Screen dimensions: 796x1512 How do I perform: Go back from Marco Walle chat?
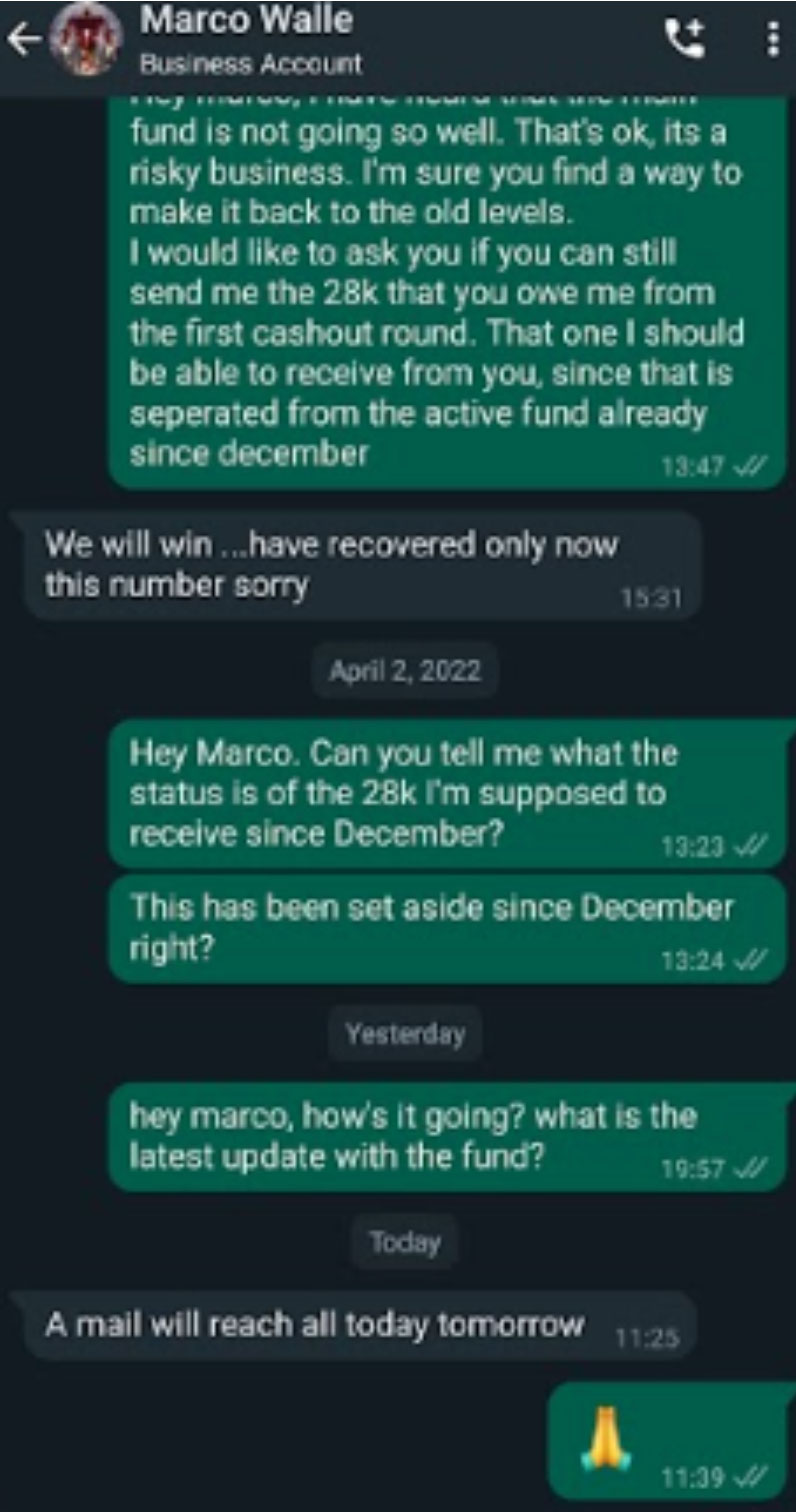(x=26, y=40)
